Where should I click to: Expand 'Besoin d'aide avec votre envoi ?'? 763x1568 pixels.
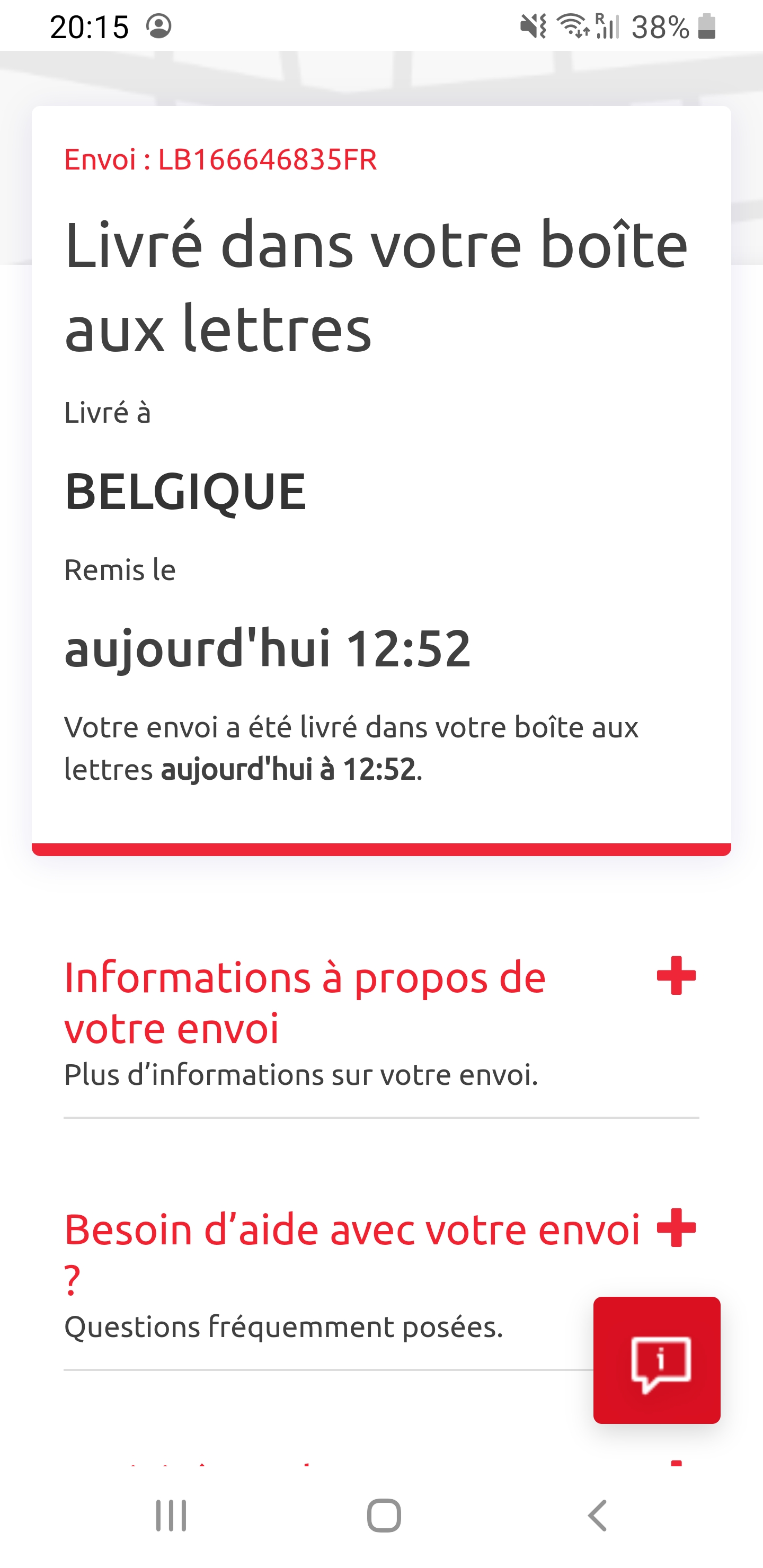676,1228
